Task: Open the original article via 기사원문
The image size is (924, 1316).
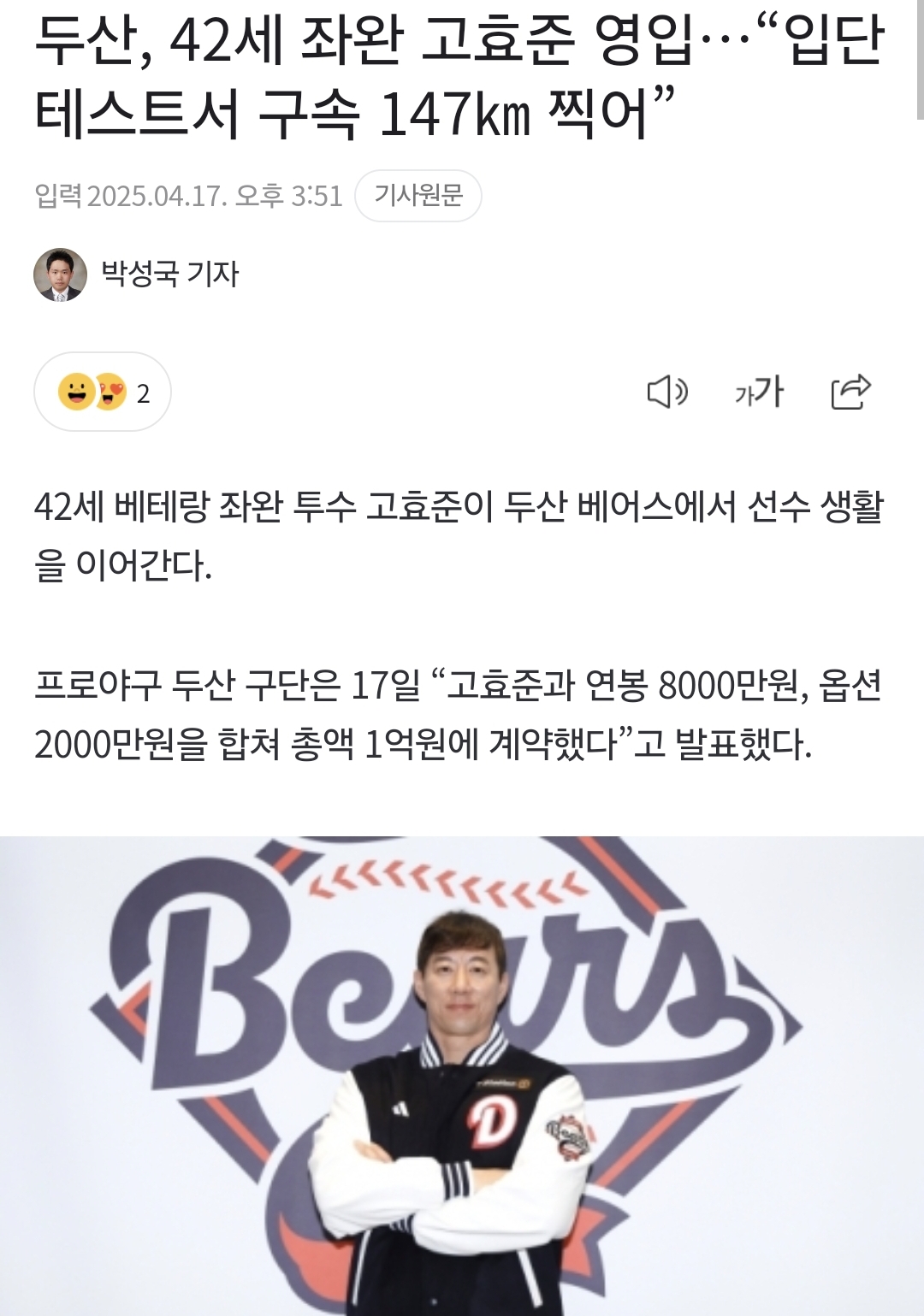Action: click(418, 196)
